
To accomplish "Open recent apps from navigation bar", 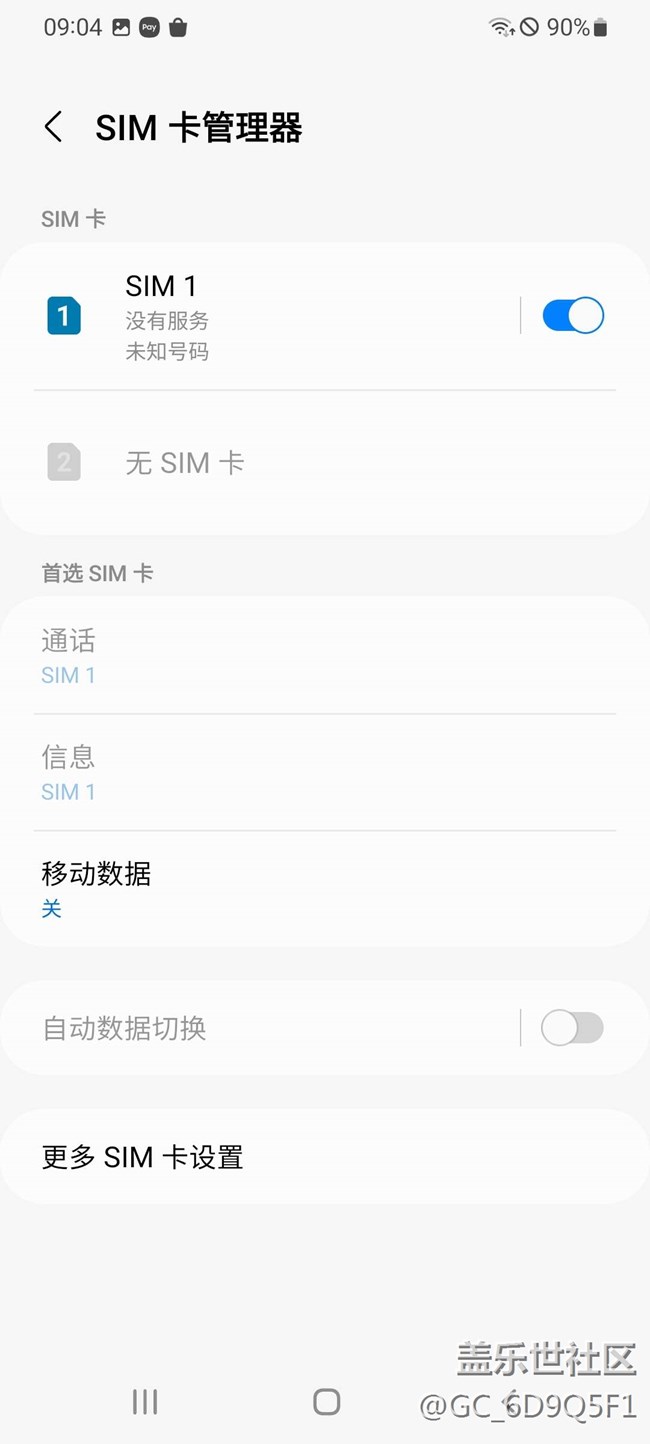I will (145, 1402).
